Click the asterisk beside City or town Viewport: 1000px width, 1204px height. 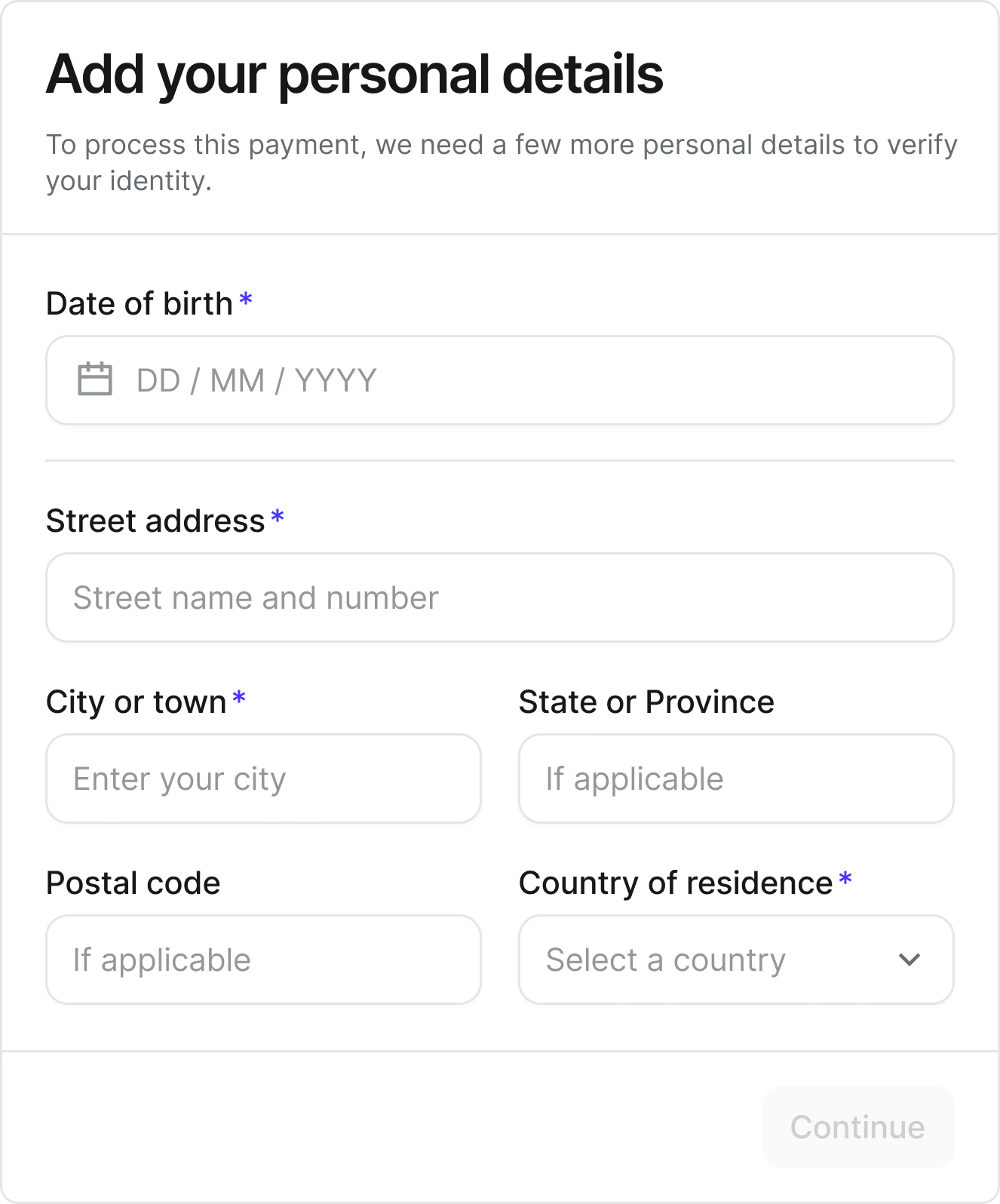[x=239, y=699]
